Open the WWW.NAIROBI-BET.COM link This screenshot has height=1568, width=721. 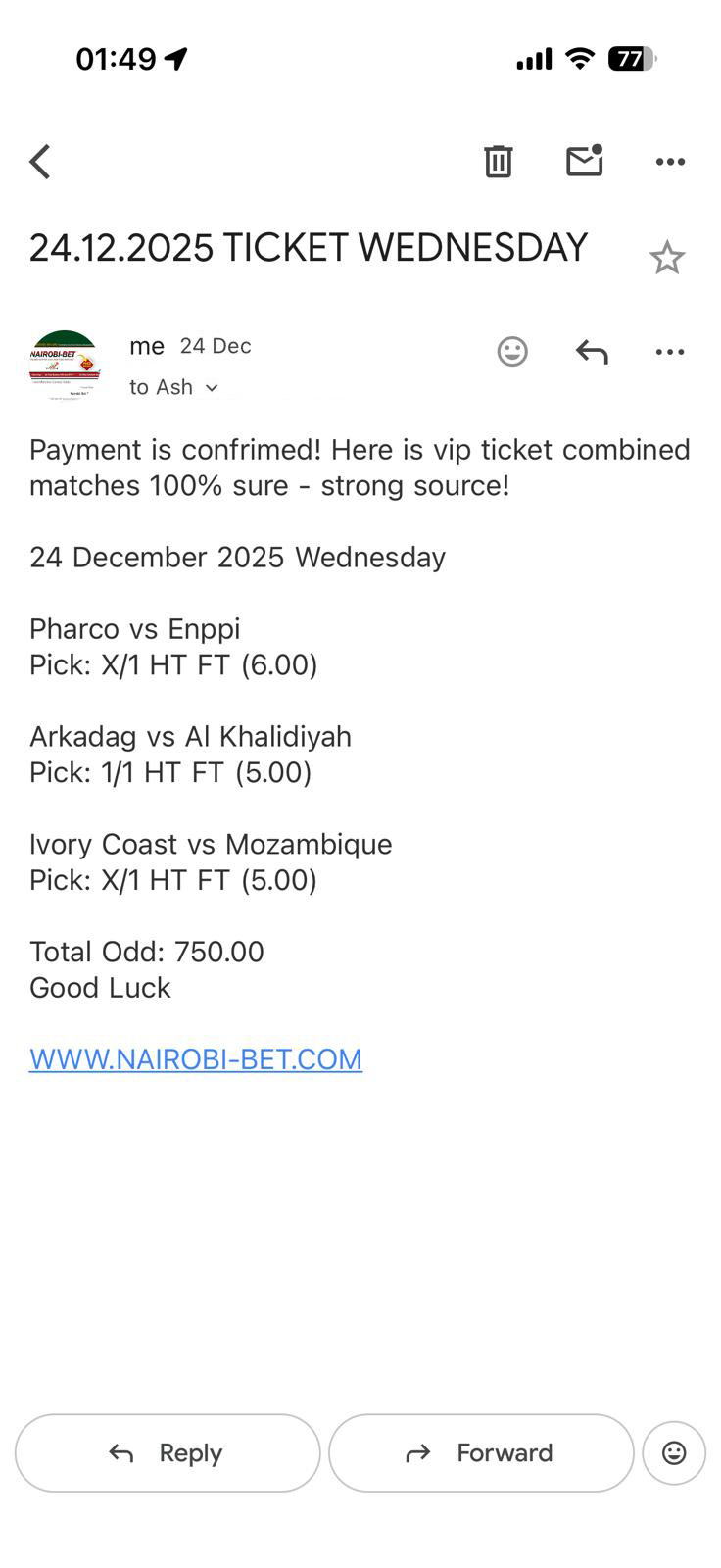click(x=196, y=1059)
